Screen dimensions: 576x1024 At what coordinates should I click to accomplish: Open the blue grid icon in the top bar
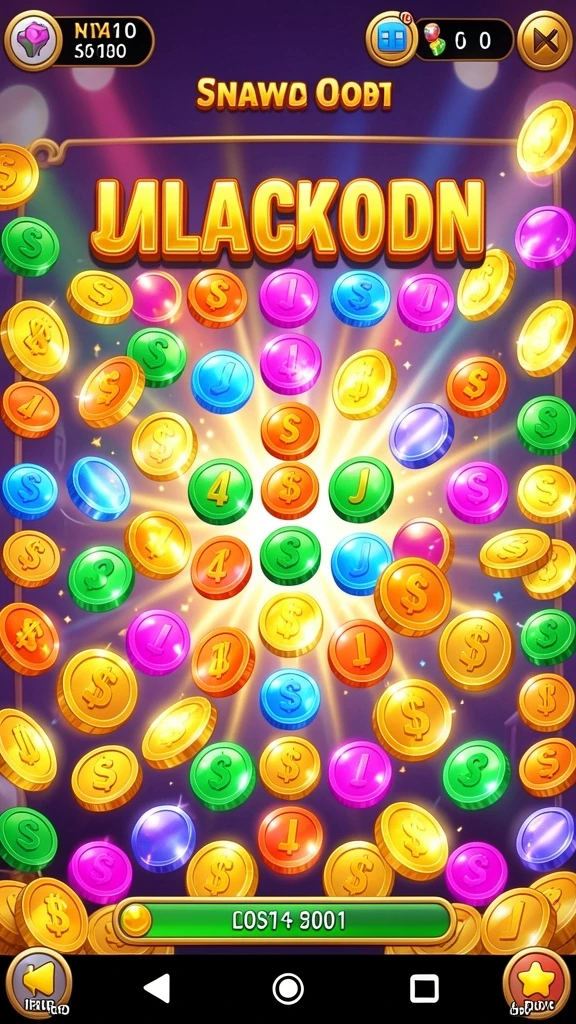pos(392,39)
